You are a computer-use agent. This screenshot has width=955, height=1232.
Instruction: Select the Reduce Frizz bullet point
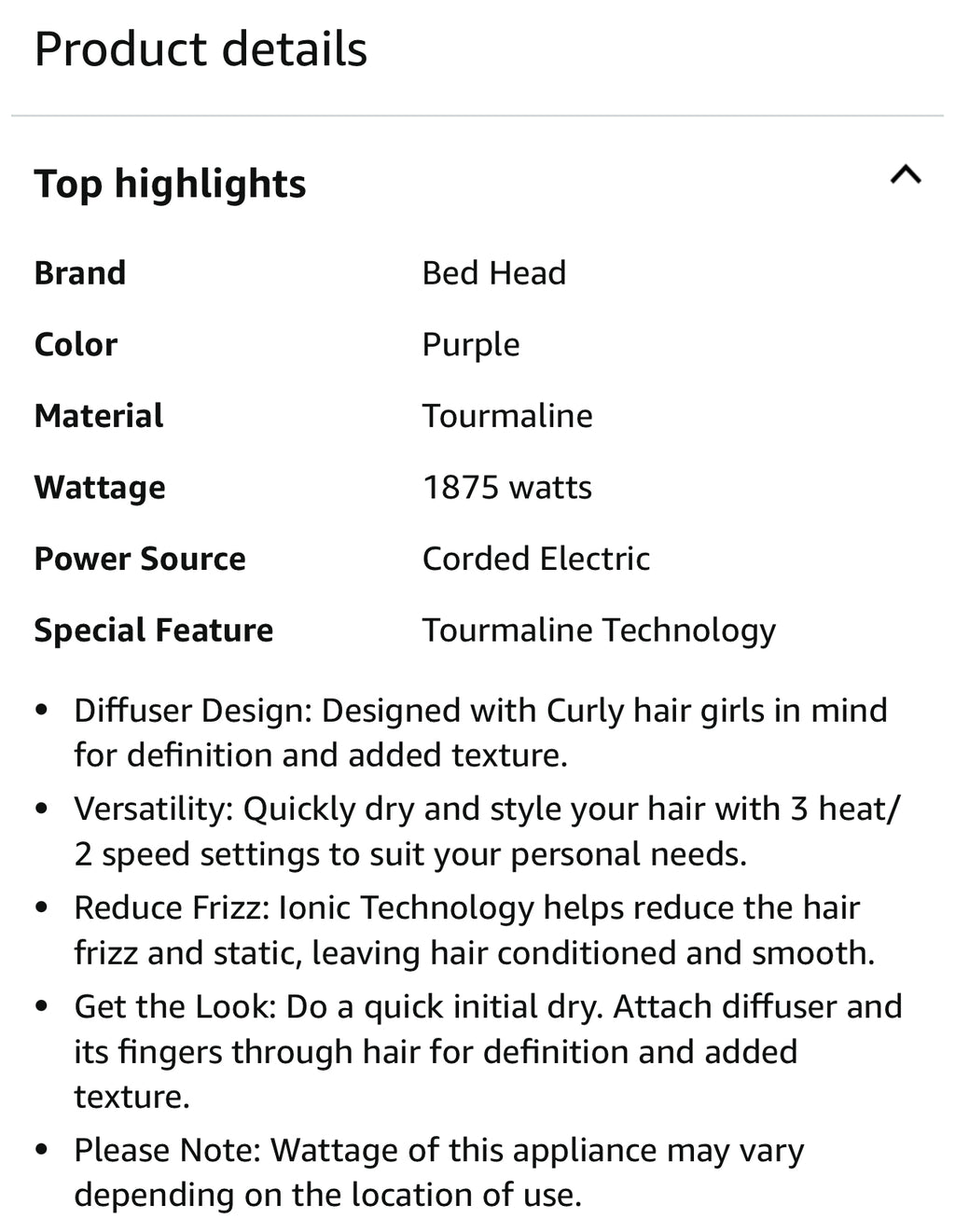tap(475, 929)
